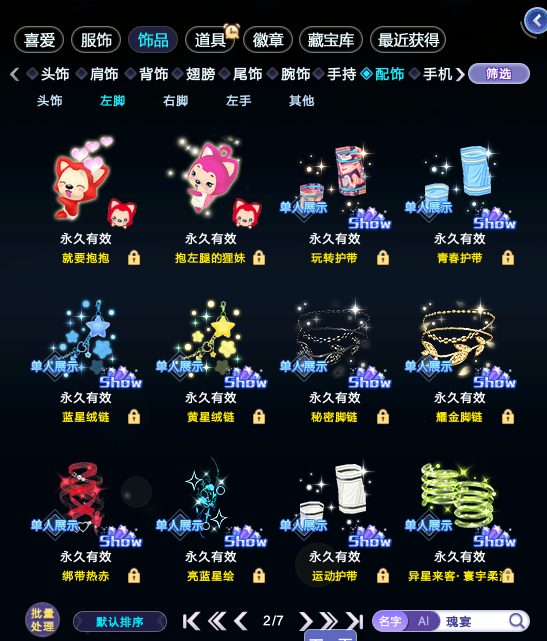
Task: Change the 默认排序 sort order
Action: coord(120,622)
